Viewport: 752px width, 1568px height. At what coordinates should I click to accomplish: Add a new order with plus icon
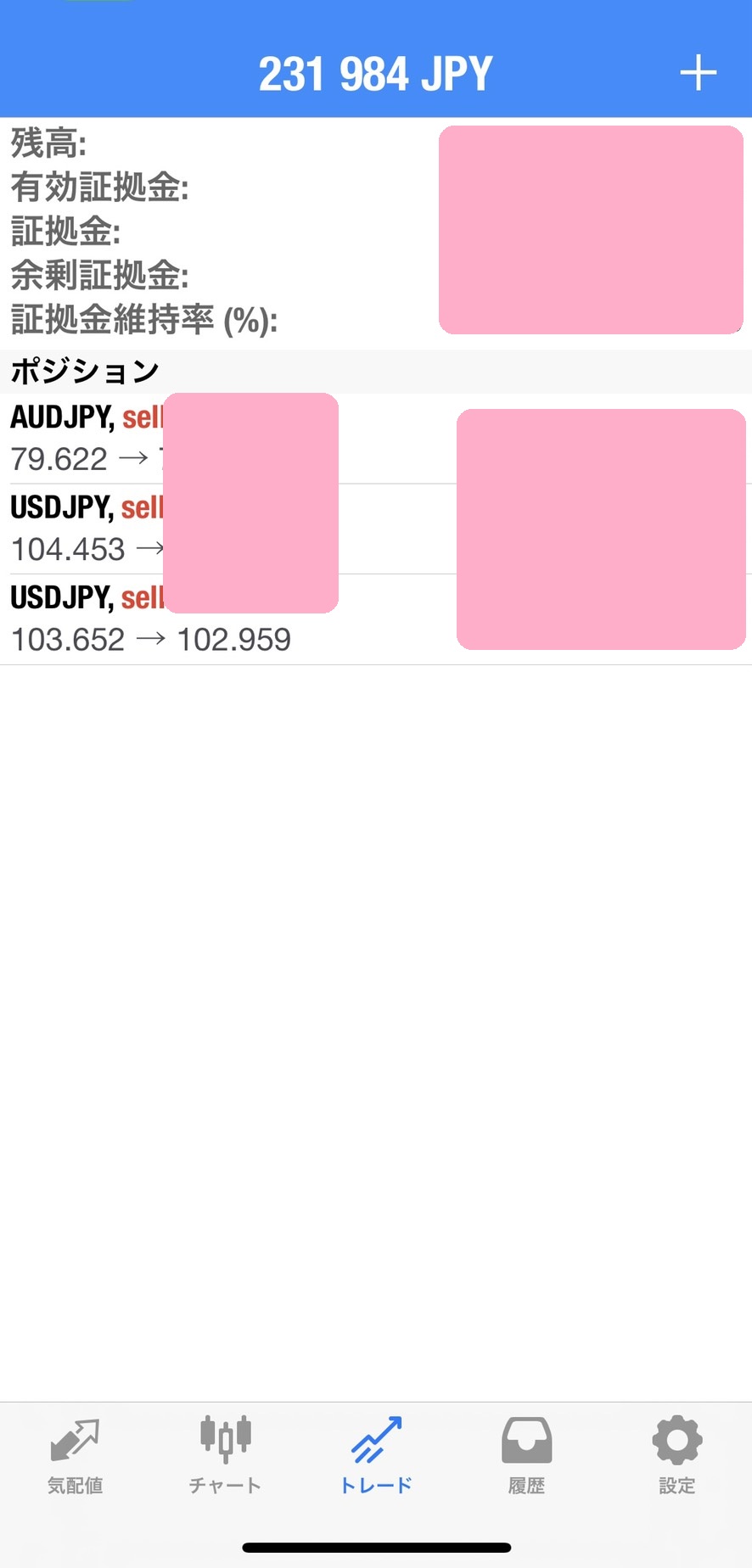pyautogui.click(x=698, y=73)
